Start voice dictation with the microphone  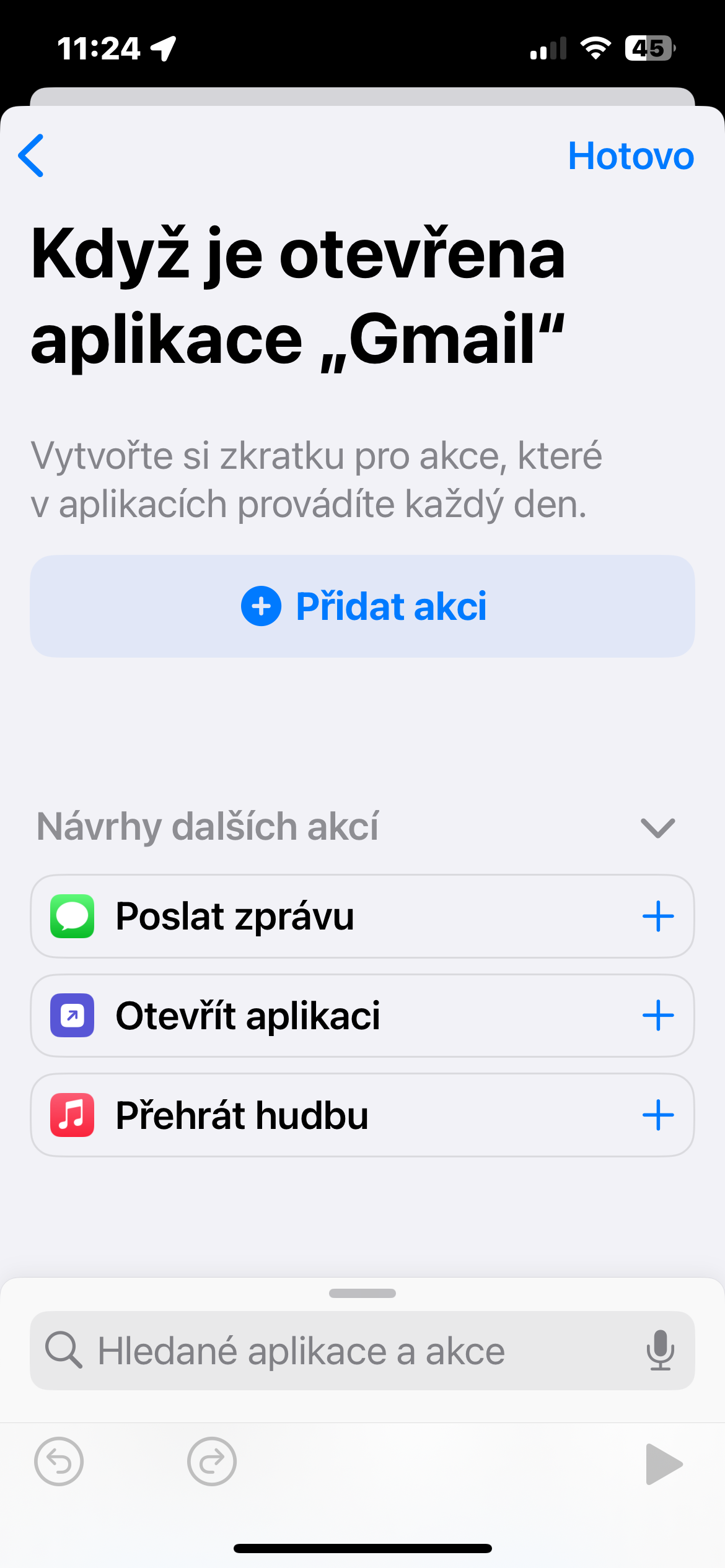point(660,1351)
